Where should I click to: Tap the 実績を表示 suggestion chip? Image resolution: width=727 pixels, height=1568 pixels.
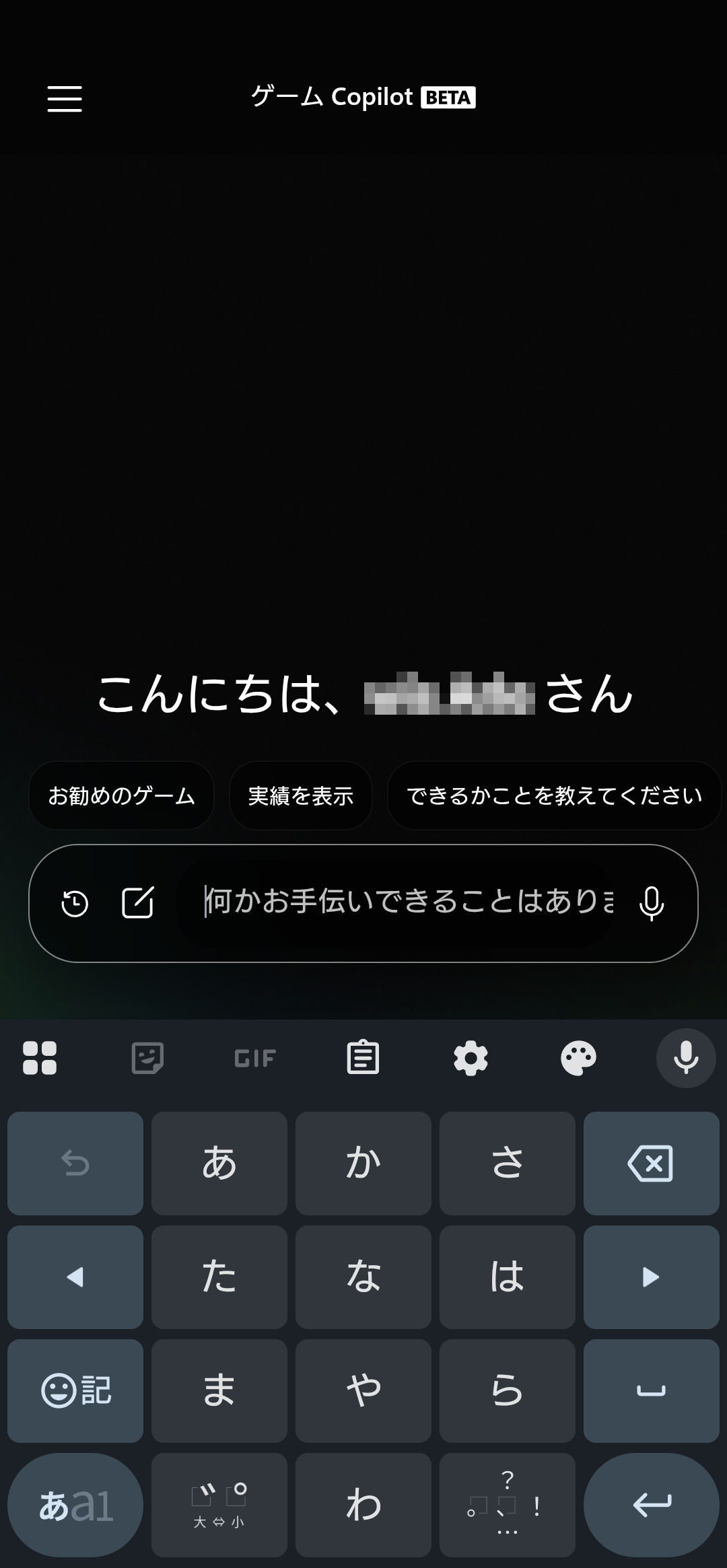[300, 795]
